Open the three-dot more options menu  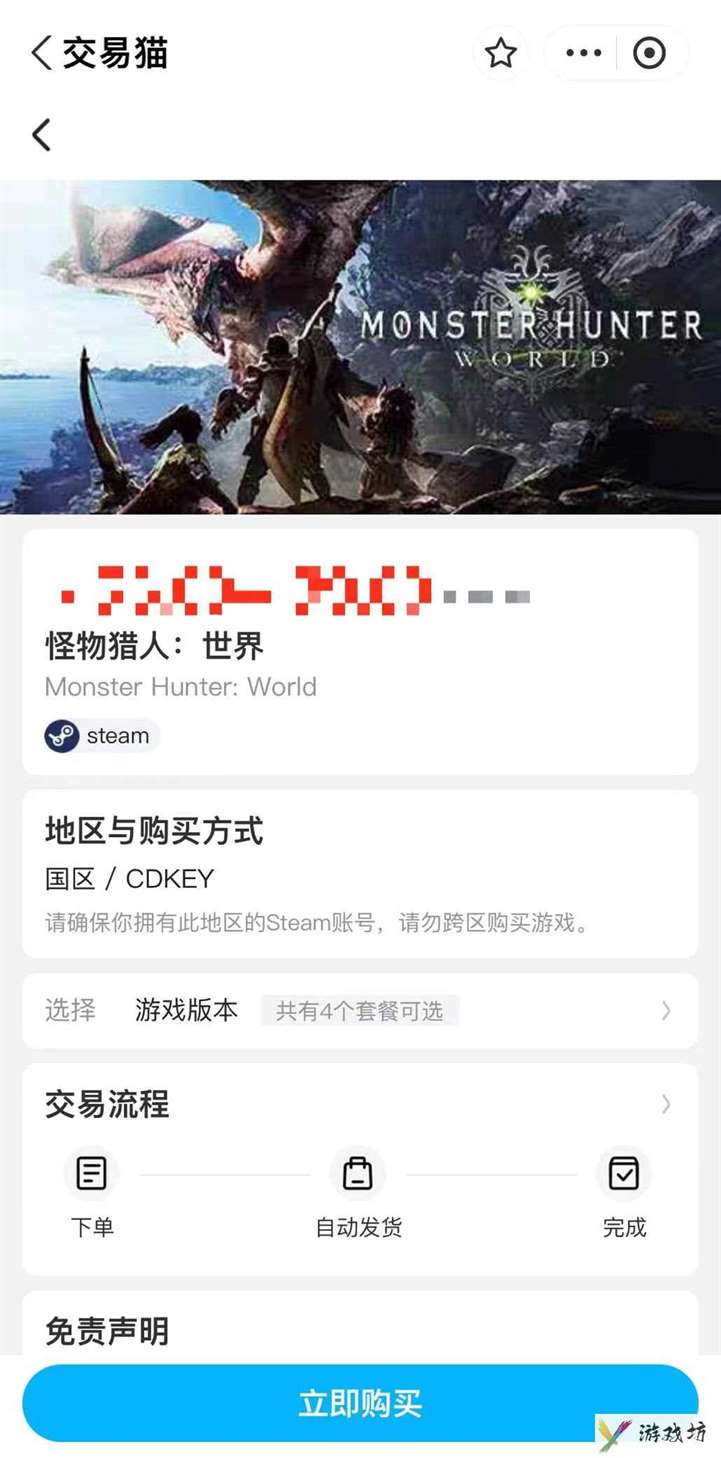[584, 53]
